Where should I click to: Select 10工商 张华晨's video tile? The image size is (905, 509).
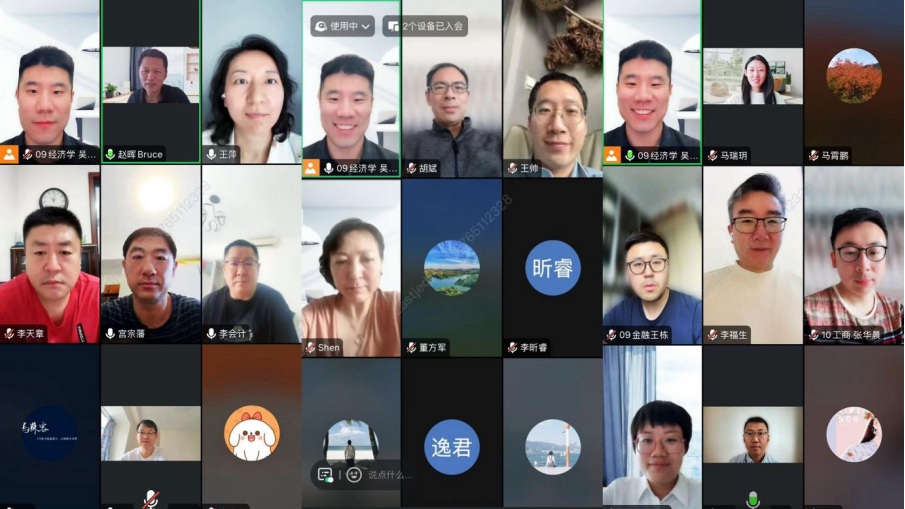click(x=853, y=260)
